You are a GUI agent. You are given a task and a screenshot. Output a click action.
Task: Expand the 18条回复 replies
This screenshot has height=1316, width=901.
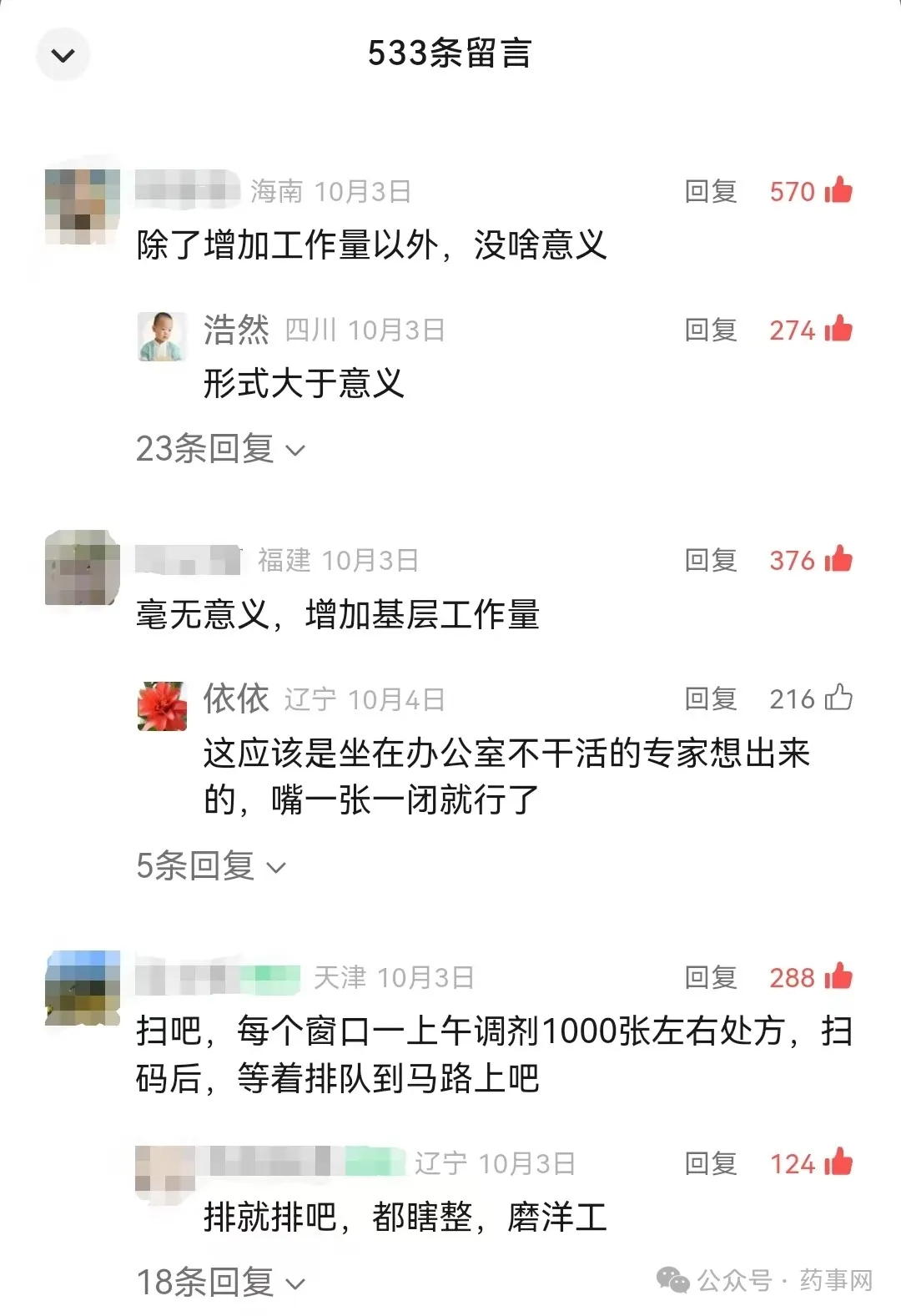pos(220,1283)
